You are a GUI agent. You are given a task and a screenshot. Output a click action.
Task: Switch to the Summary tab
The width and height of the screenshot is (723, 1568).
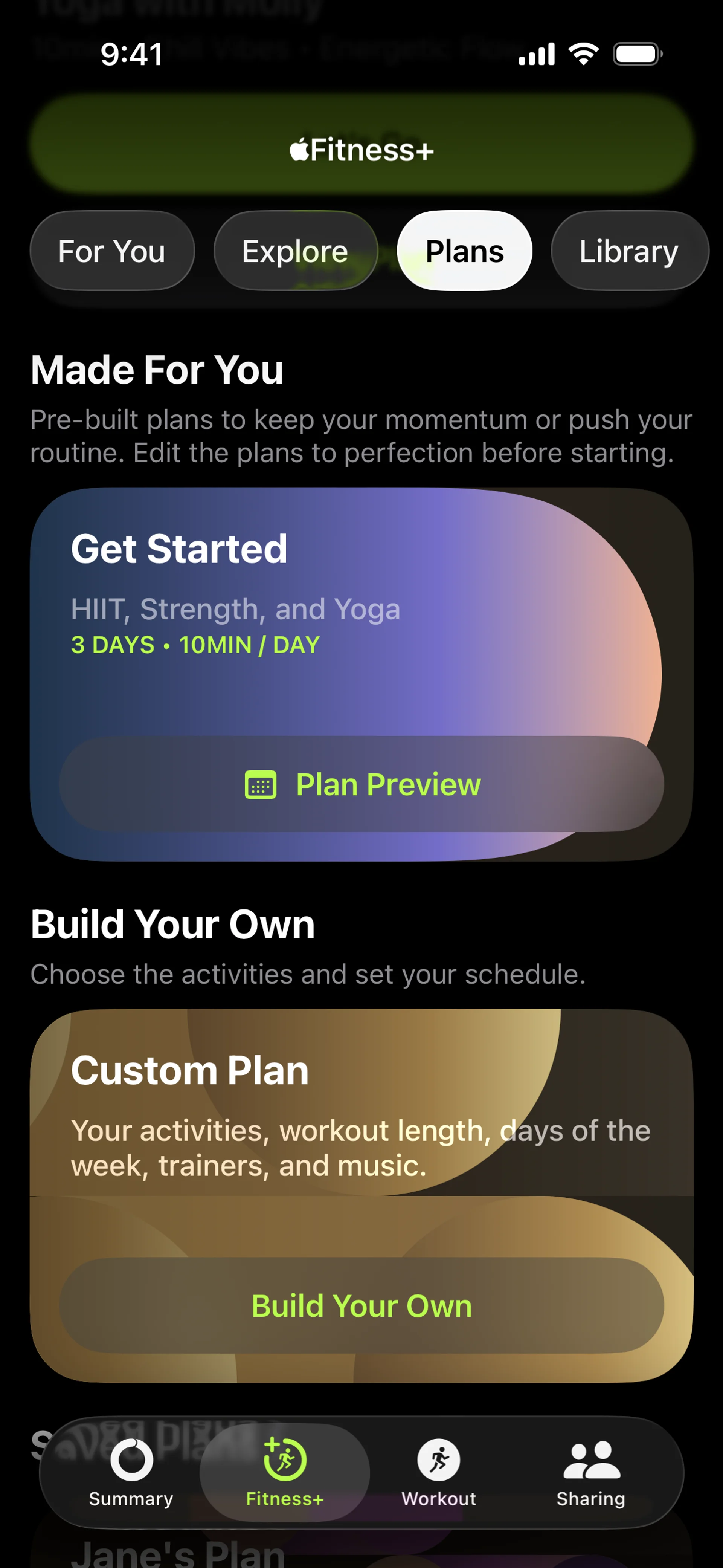click(x=131, y=1472)
